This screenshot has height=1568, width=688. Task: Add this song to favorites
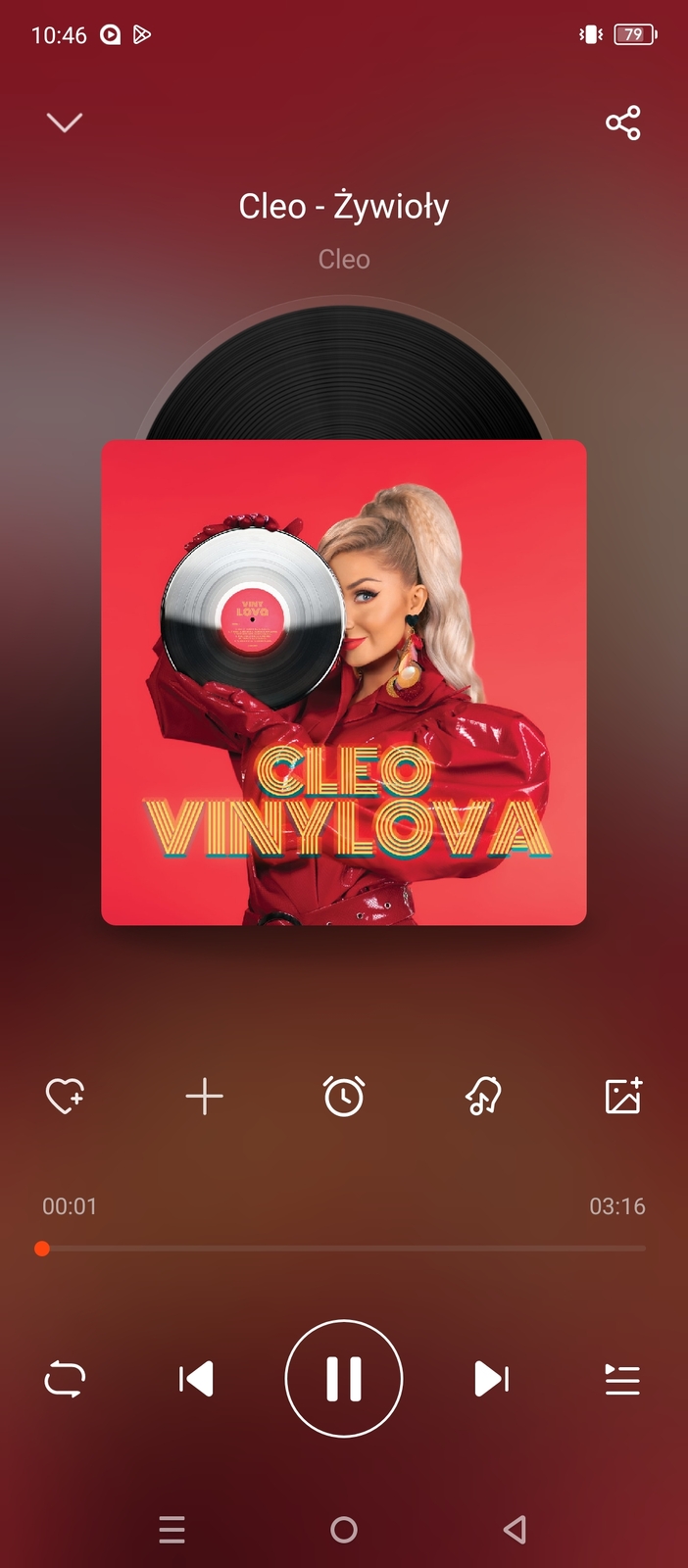coord(66,1096)
